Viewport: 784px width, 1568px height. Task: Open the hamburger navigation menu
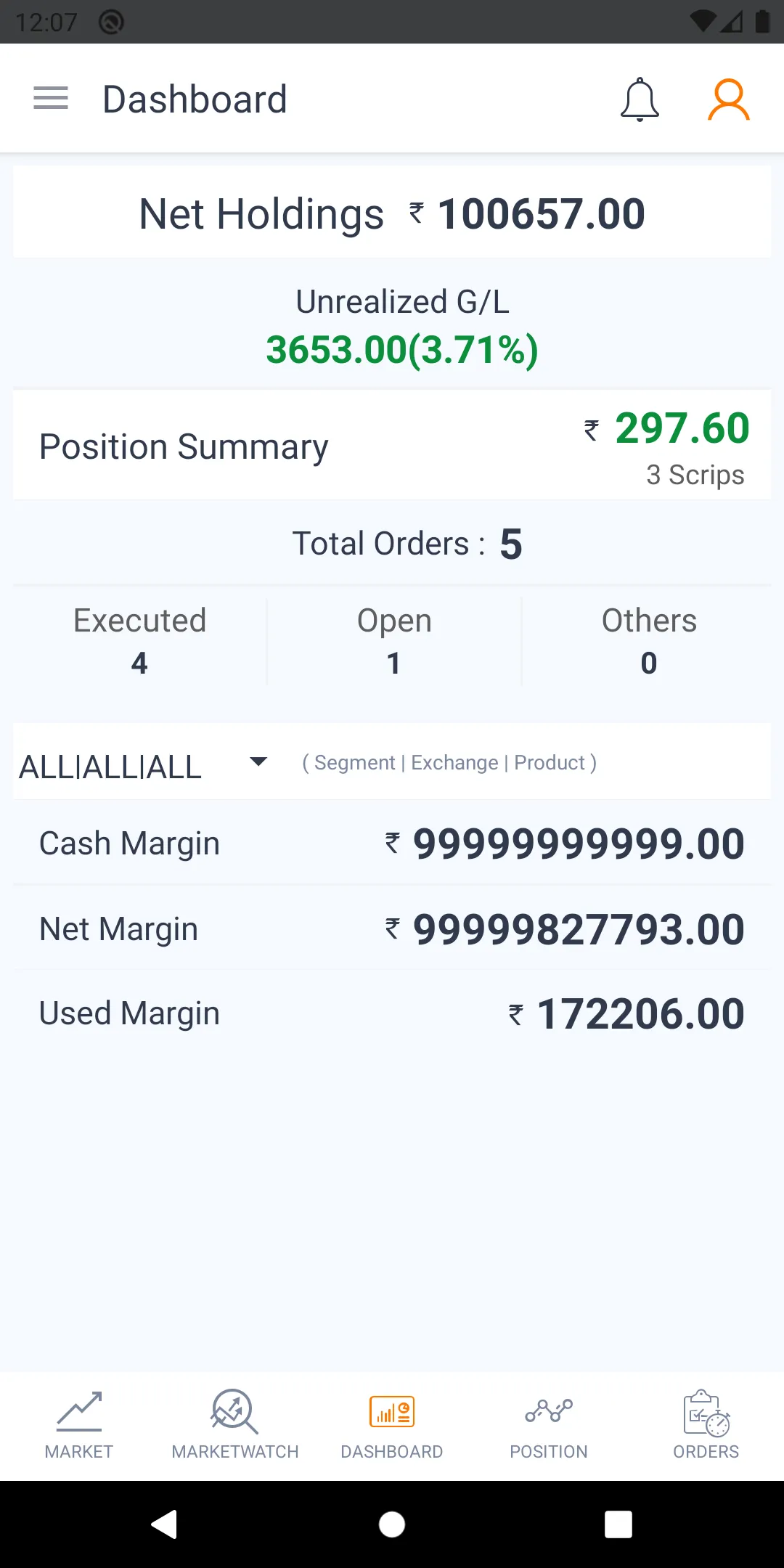click(51, 98)
